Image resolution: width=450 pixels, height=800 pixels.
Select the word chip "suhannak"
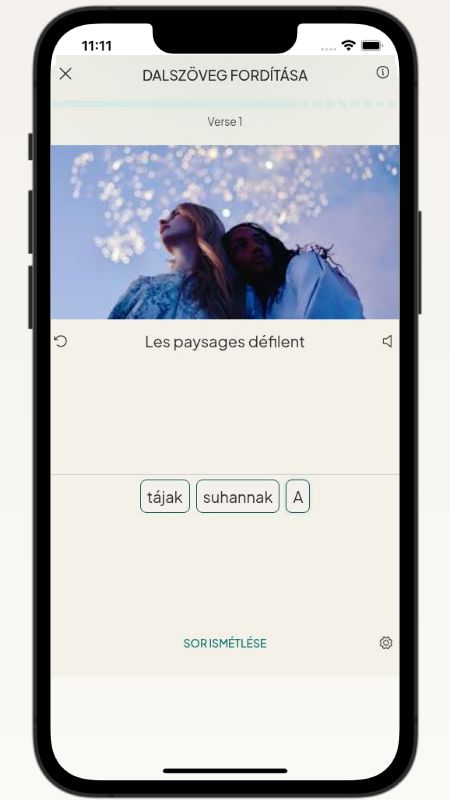[x=238, y=496]
